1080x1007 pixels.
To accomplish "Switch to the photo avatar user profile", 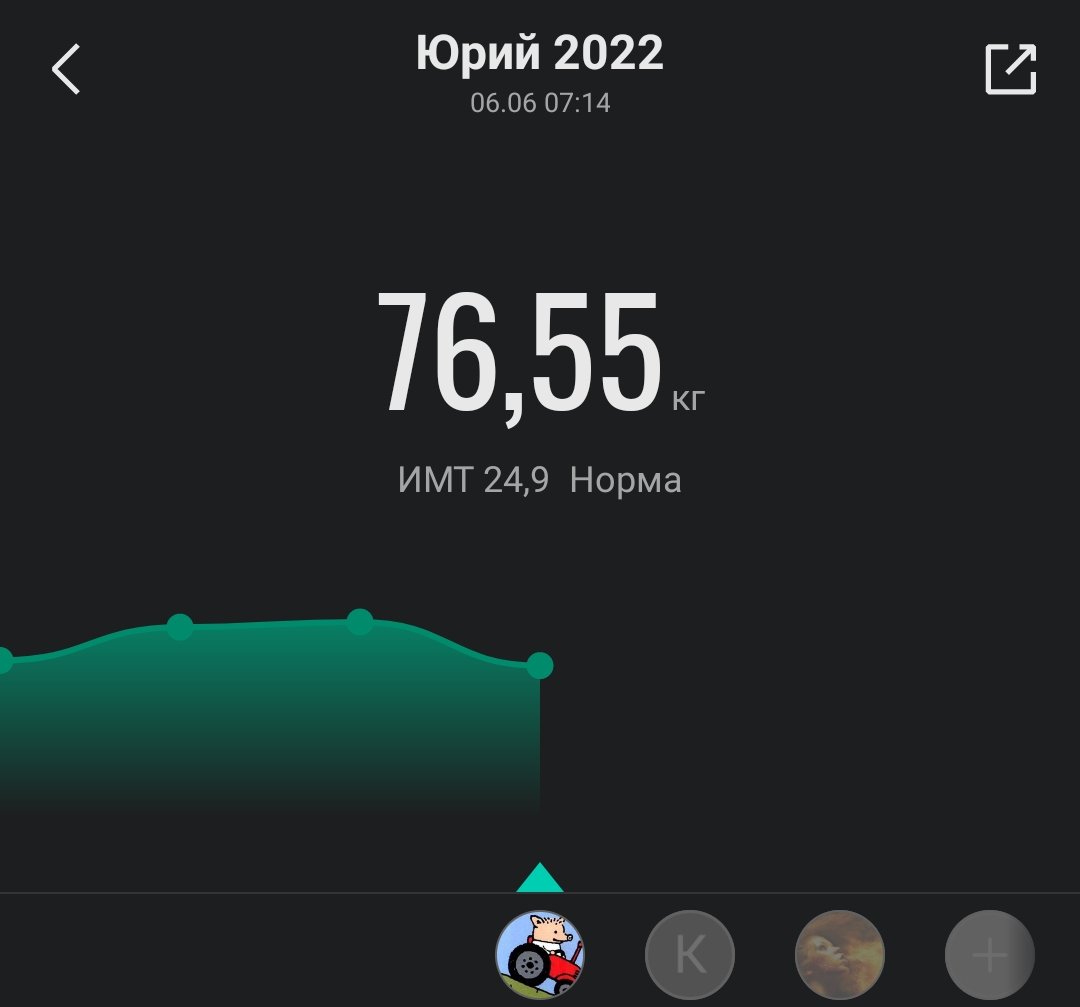I will [x=839, y=955].
